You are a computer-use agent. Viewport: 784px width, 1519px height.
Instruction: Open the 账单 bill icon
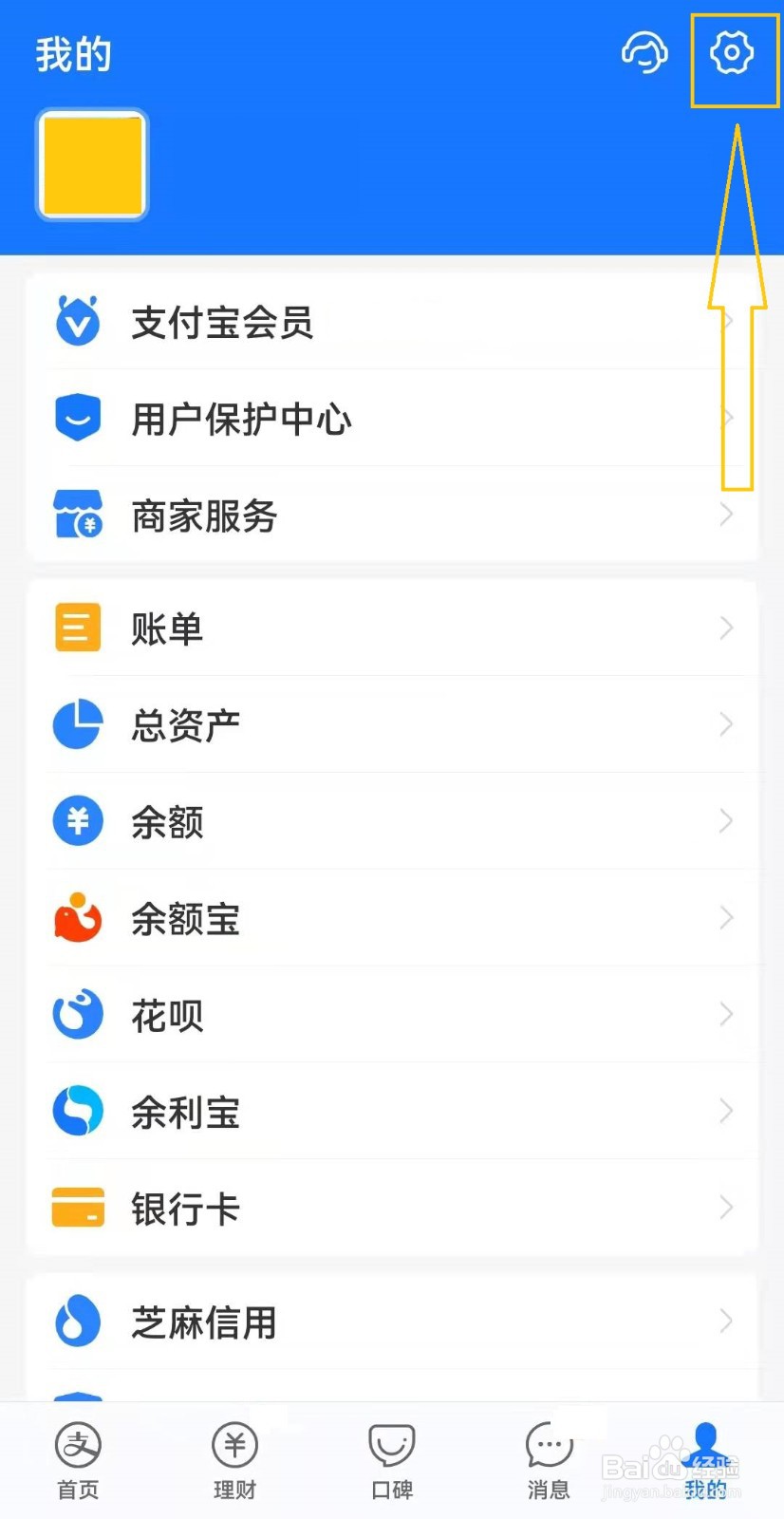tap(77, 628)
